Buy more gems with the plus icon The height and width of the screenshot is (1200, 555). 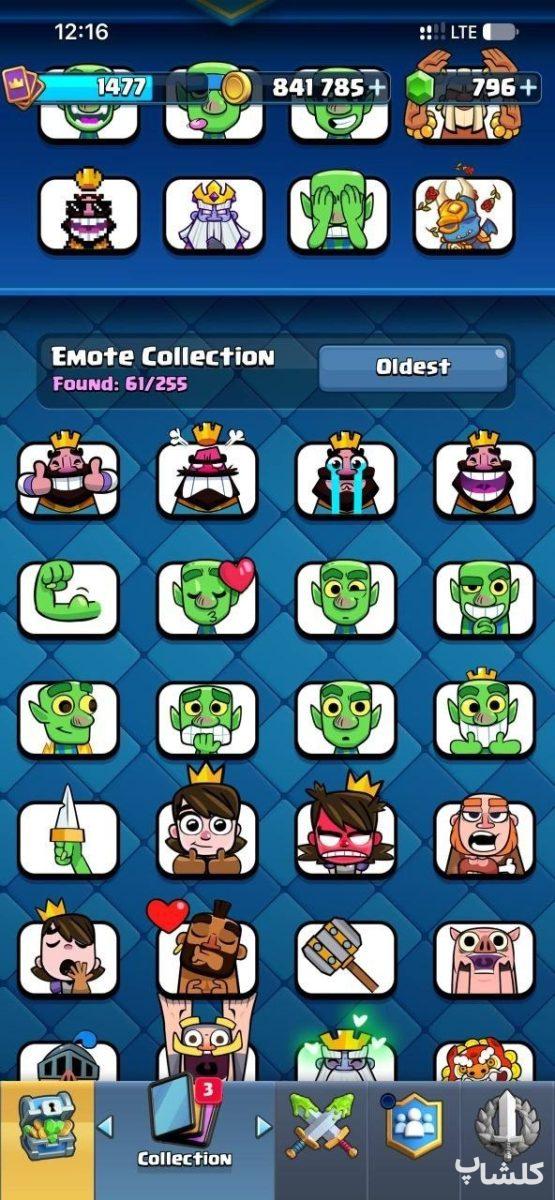click(x=529, y=88)
